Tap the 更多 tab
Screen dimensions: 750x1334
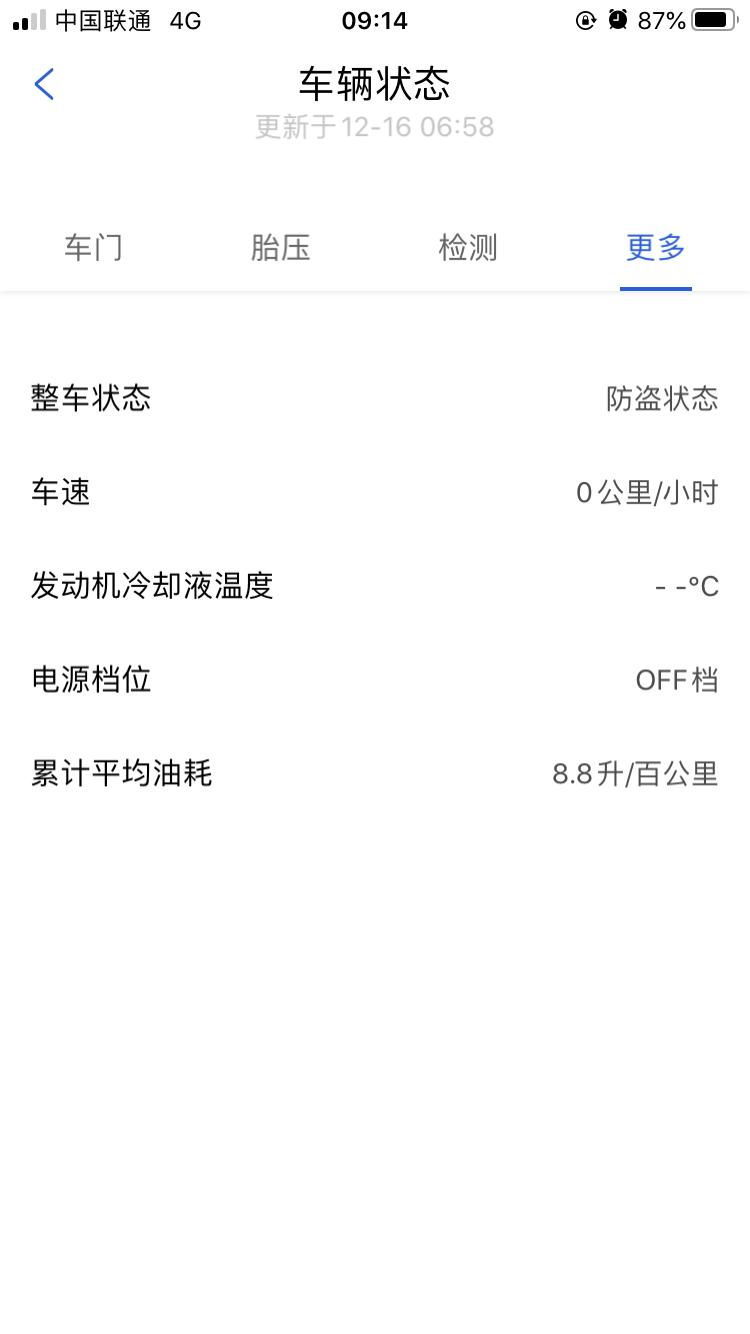(656, 248)
